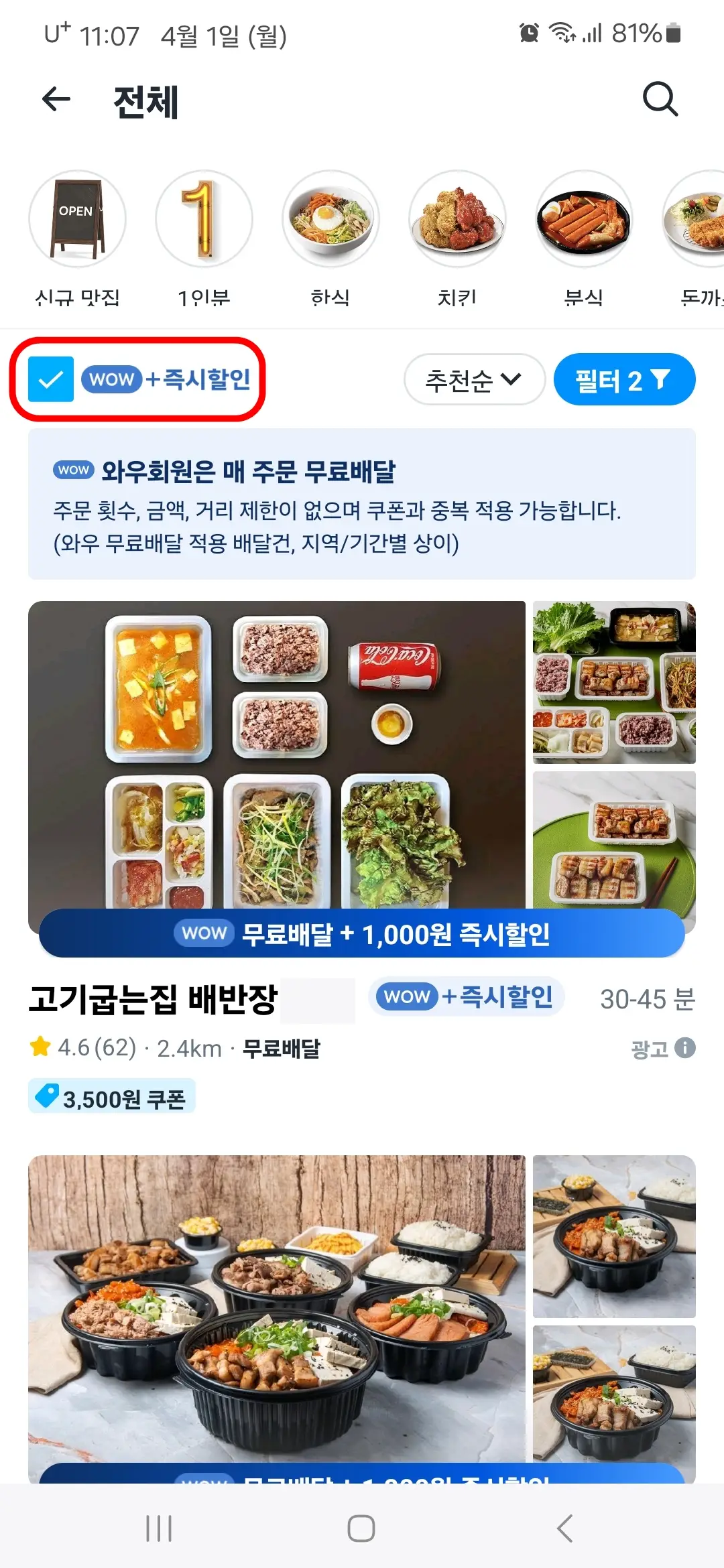Tap the 3,500원 쿠폰 coupon badge

(x=110, y=1098)
